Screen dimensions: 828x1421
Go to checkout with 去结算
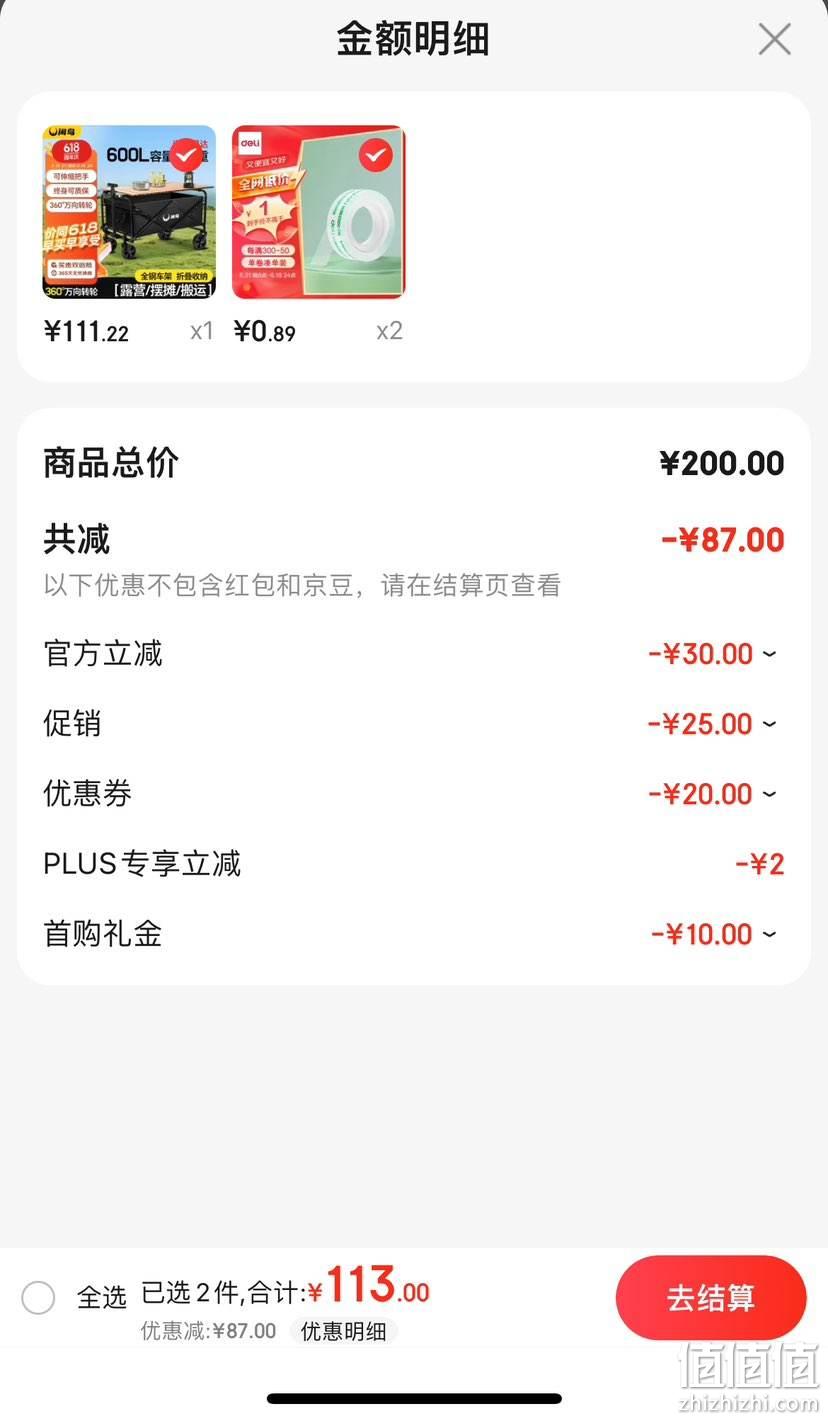711,1298
